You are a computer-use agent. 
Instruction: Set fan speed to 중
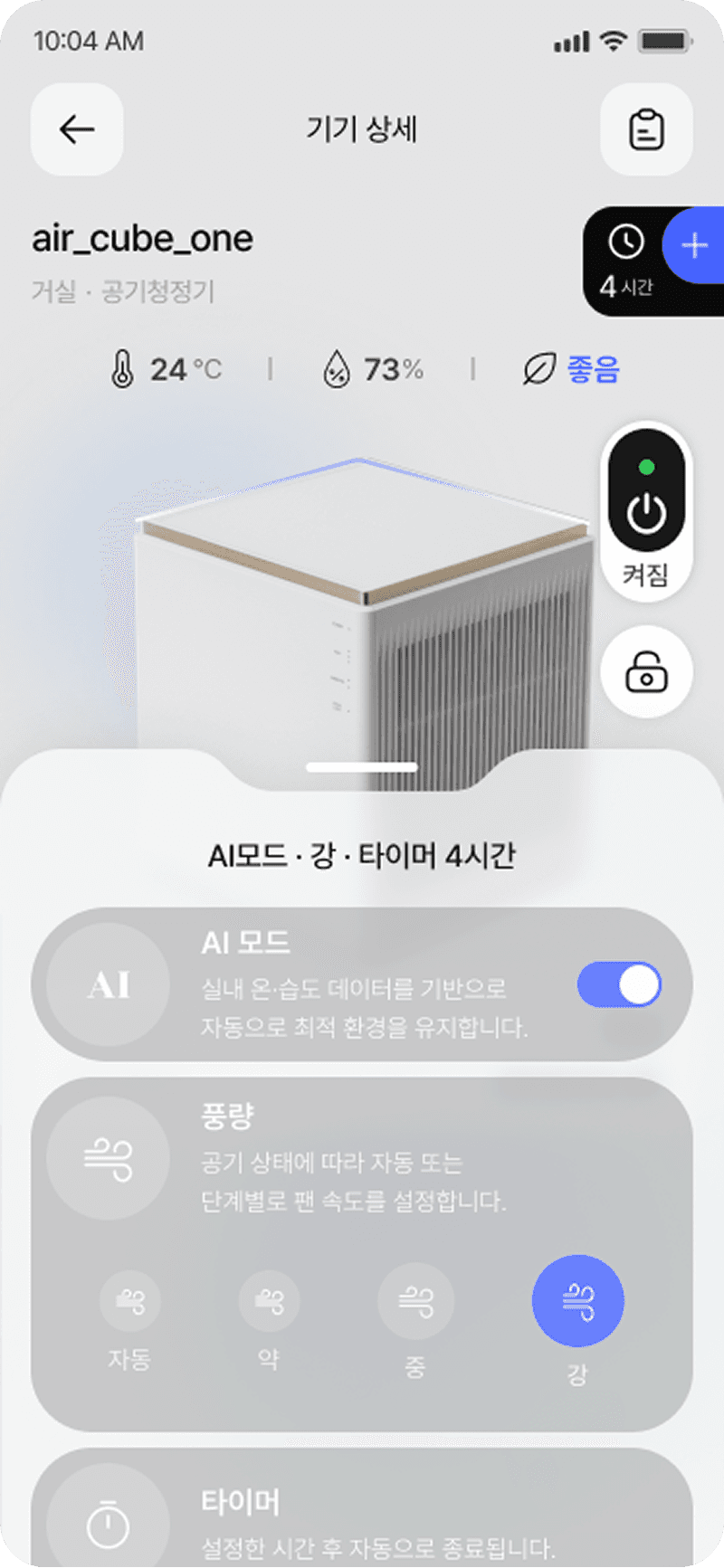[x=415, y=1301]
